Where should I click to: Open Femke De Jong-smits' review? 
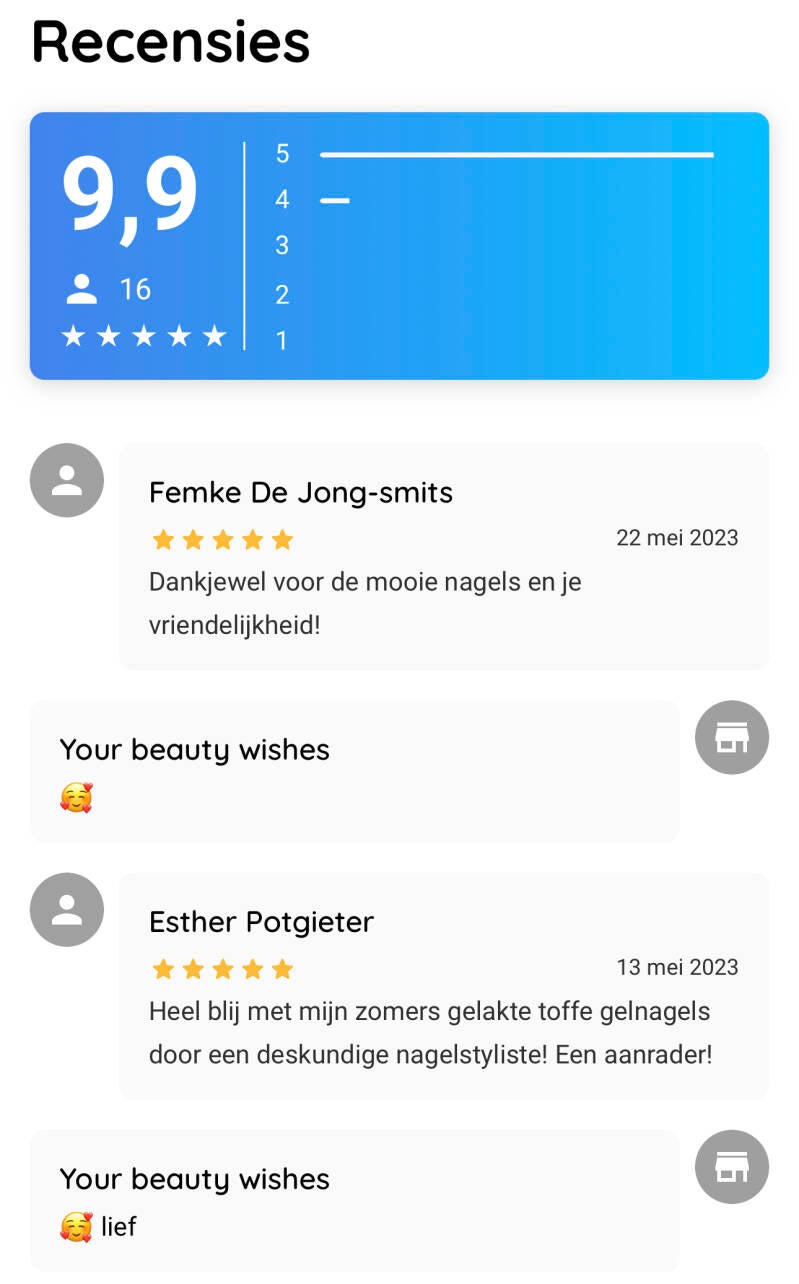443,556
